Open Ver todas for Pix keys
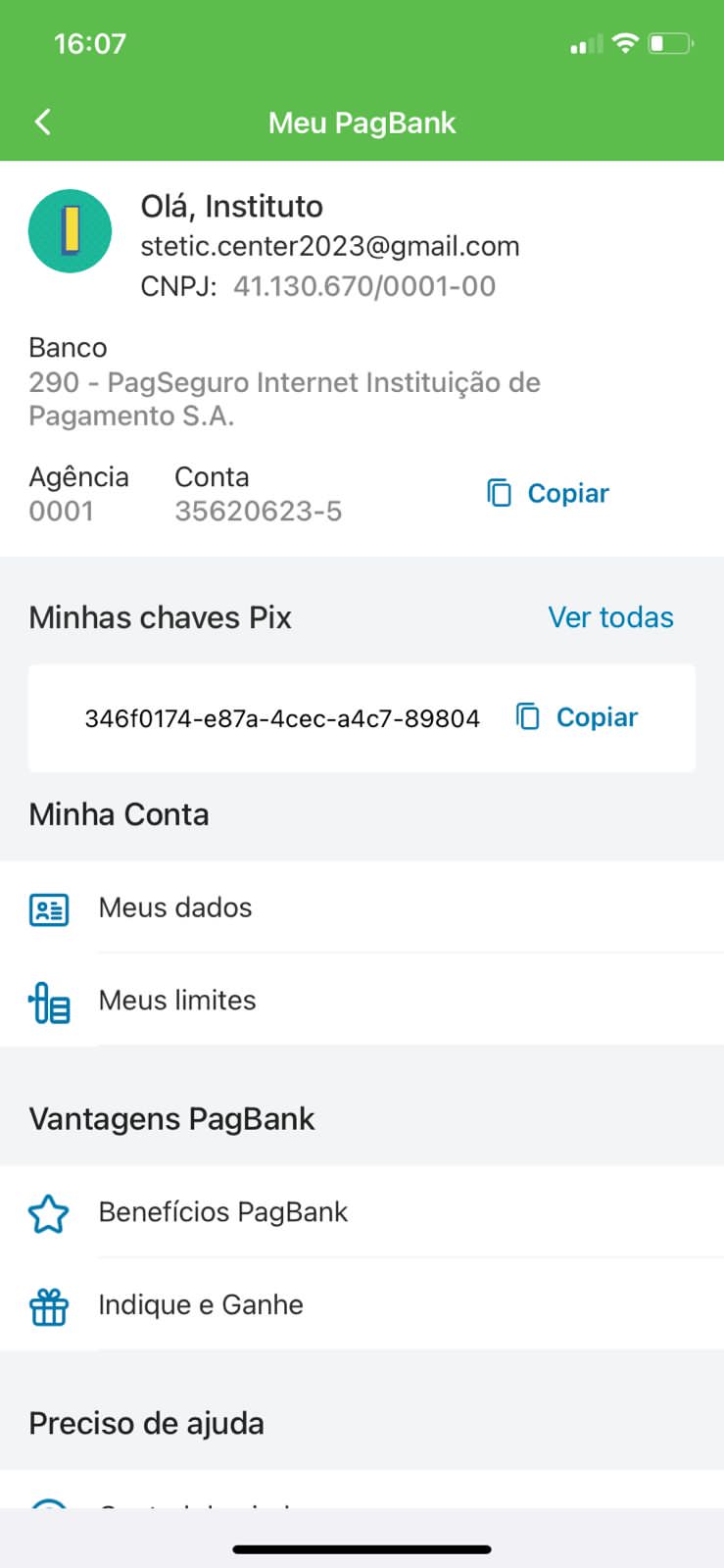The height and width of the screenshot is (1568, 724). (610, 617)
